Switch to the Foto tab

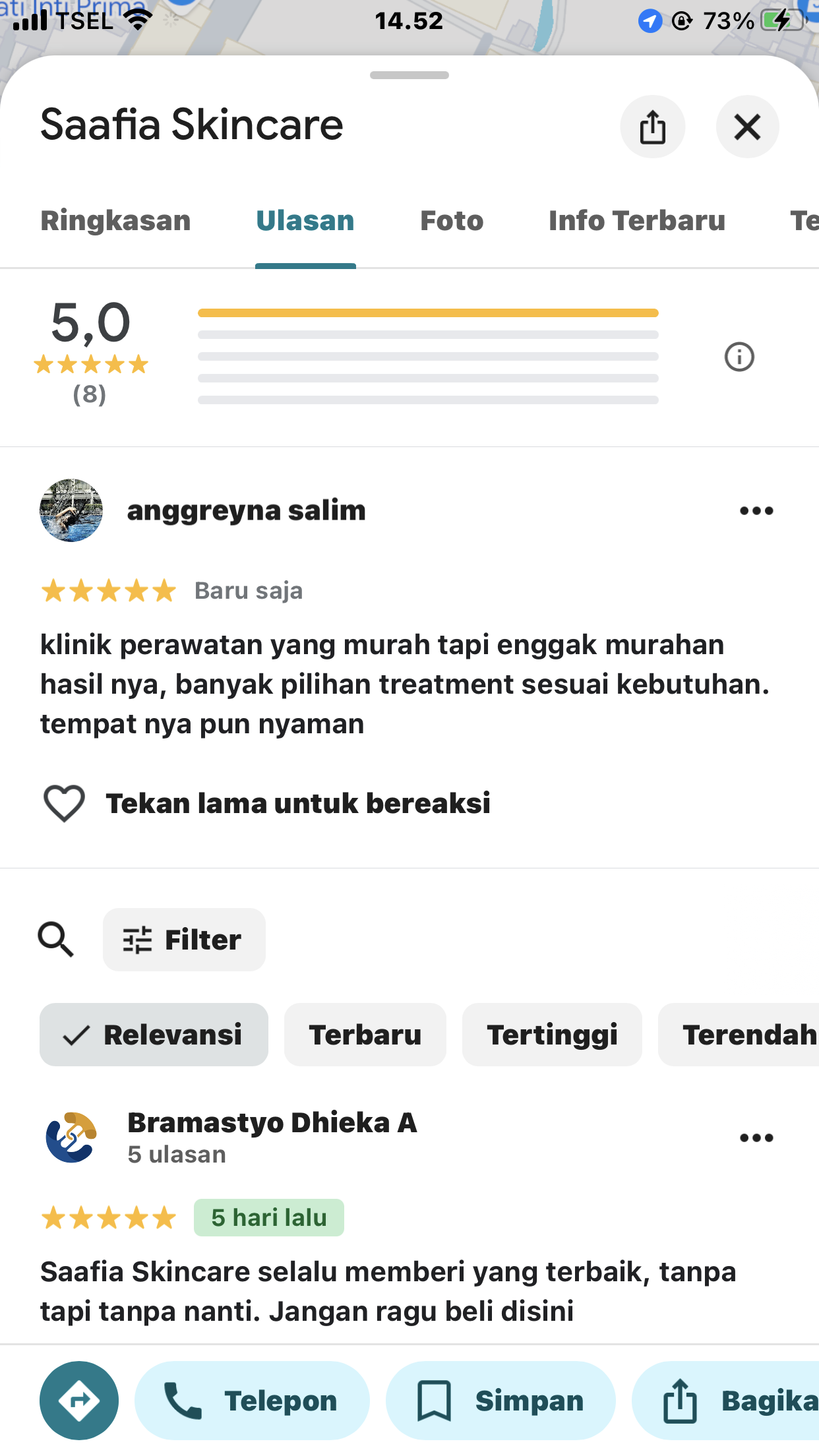coord(452,221)
